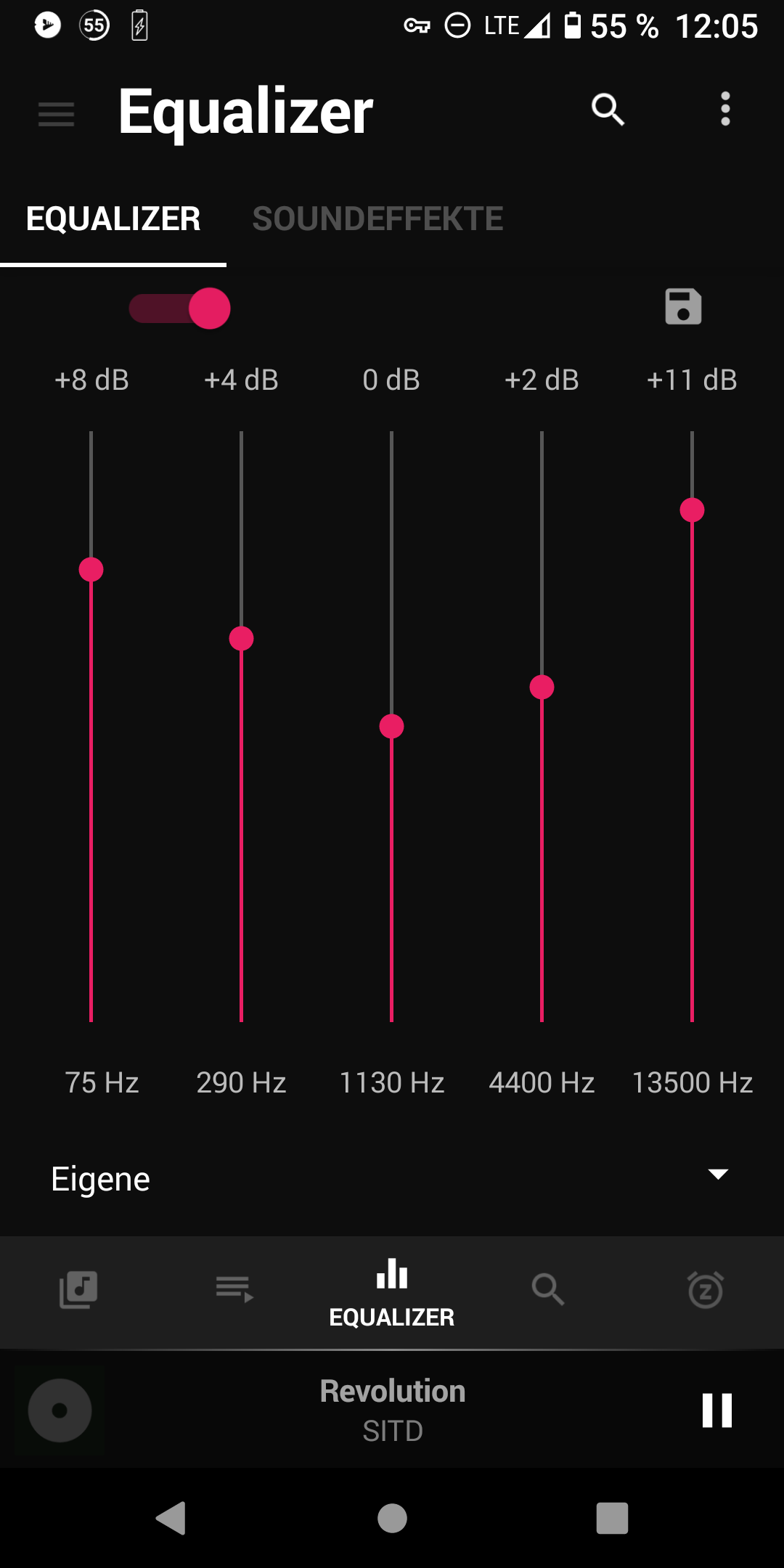Save the current equalizer preset
Viewport: 784px width, 1568px height.
[683, 306]
